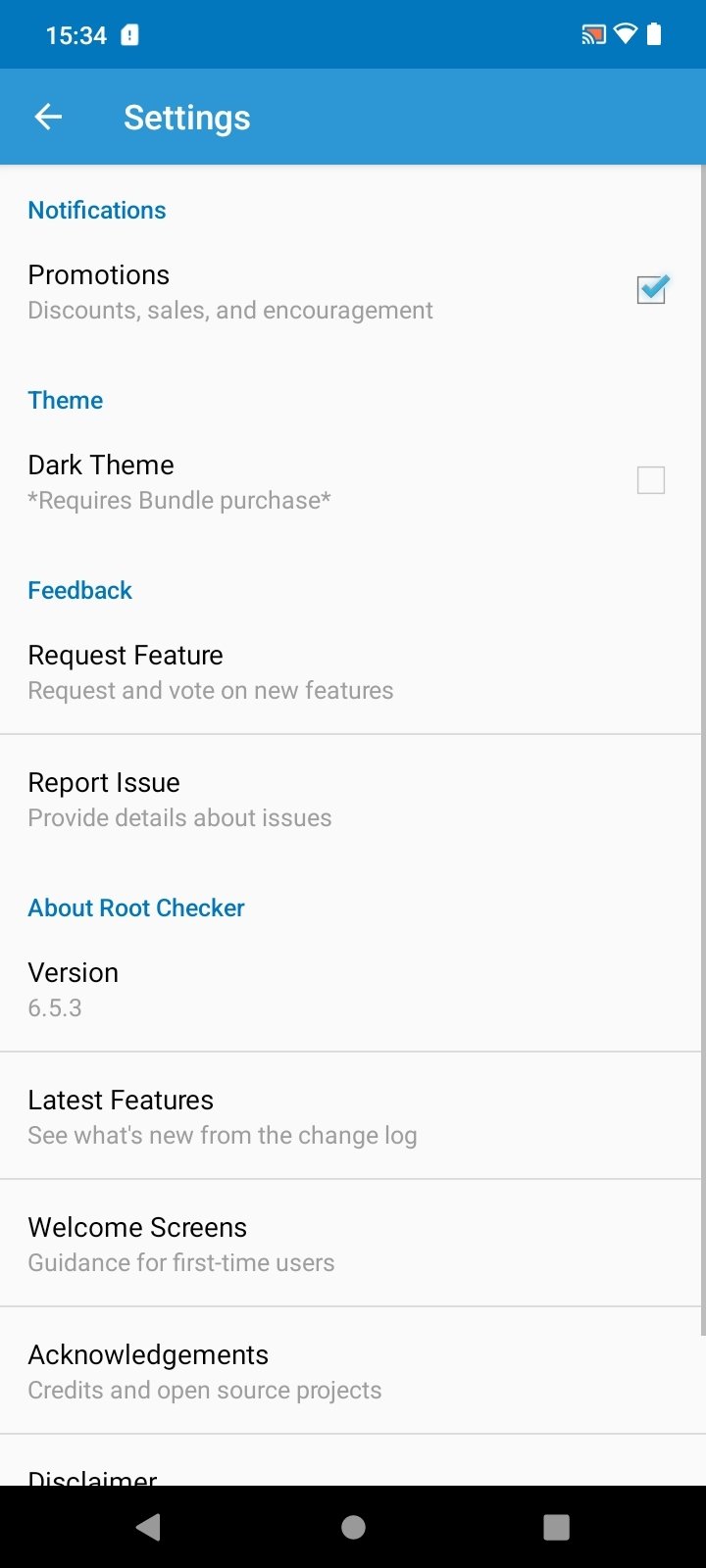The height and width of the screenshot is (1568, 706).
Task: Tap the system home button
Action: tap(353, 1527)
